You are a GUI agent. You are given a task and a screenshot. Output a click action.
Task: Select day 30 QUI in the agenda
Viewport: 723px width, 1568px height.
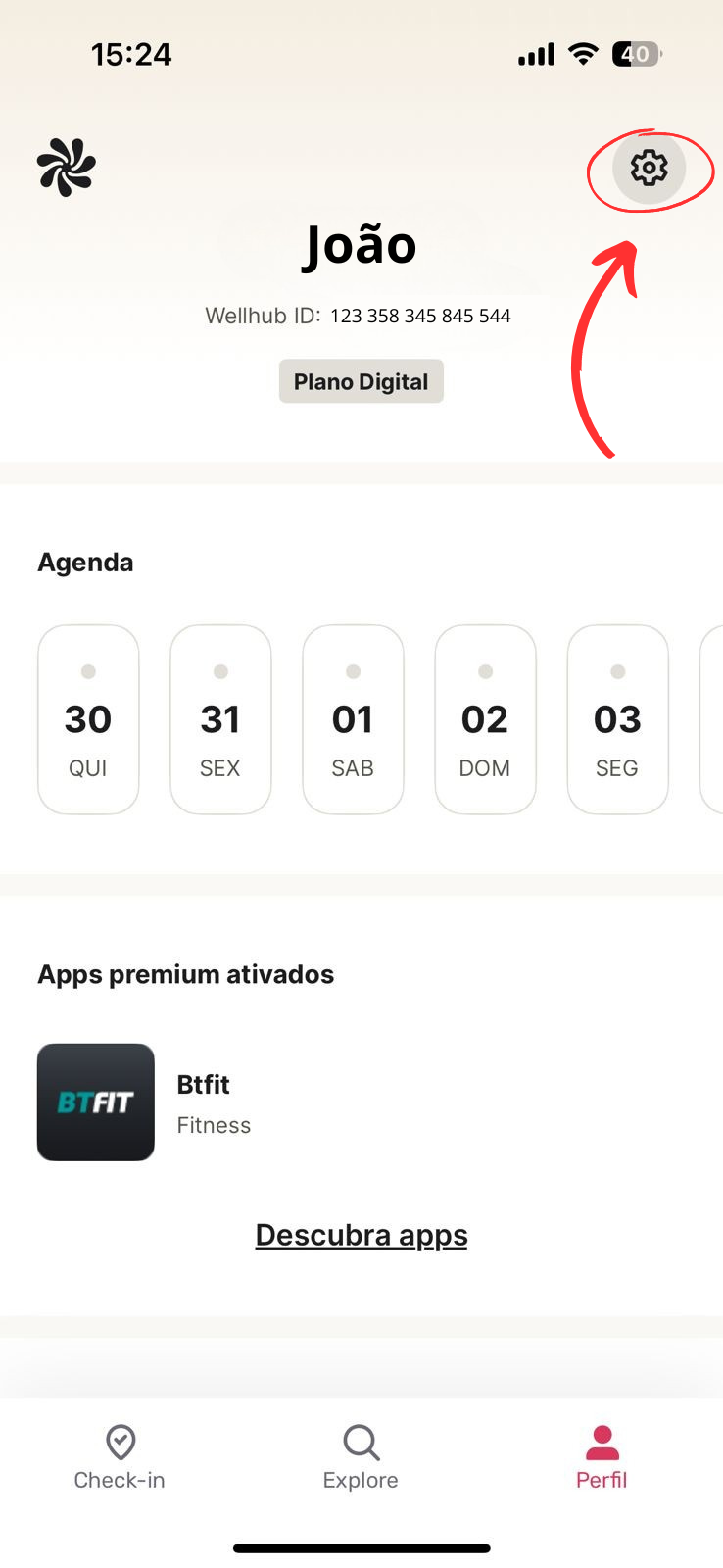pos(88,719)
